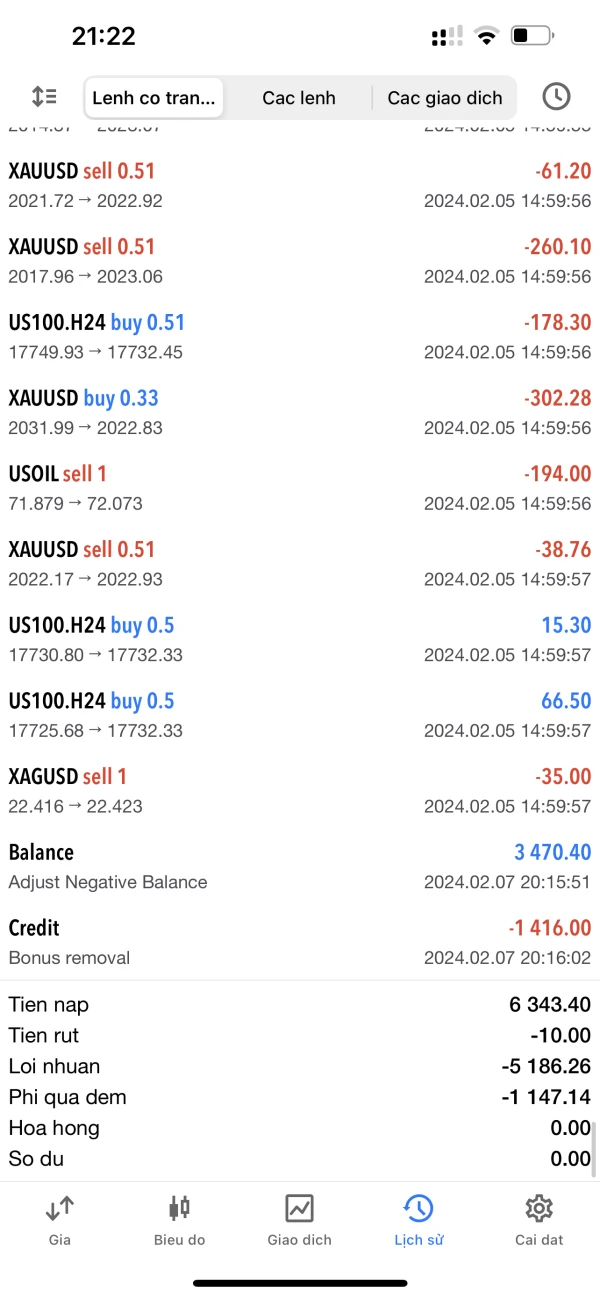Open the sort options icon
This screenshot has width=600, height=1298.
(44, 97)
